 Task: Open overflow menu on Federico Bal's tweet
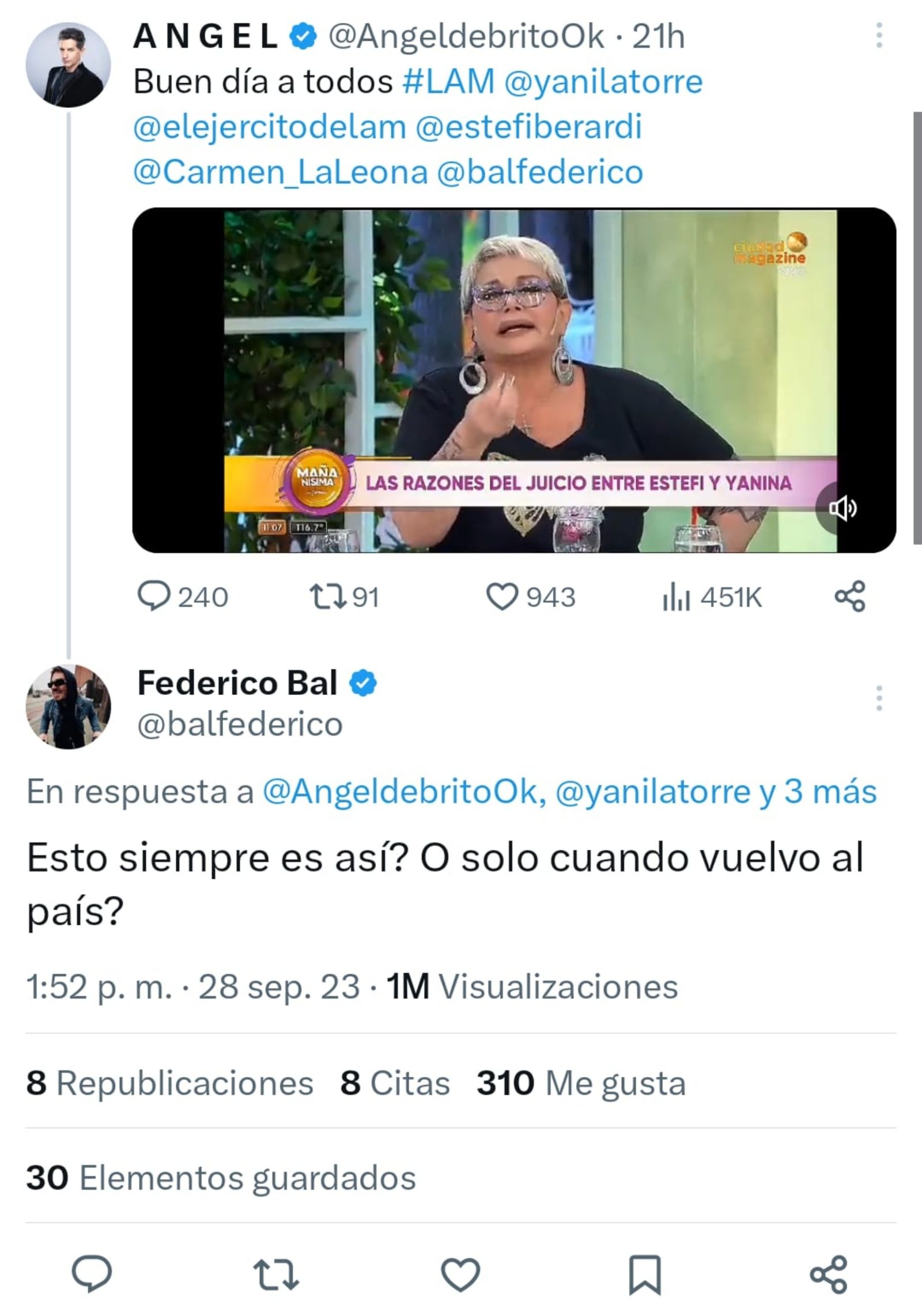click(x=879, y=698)
